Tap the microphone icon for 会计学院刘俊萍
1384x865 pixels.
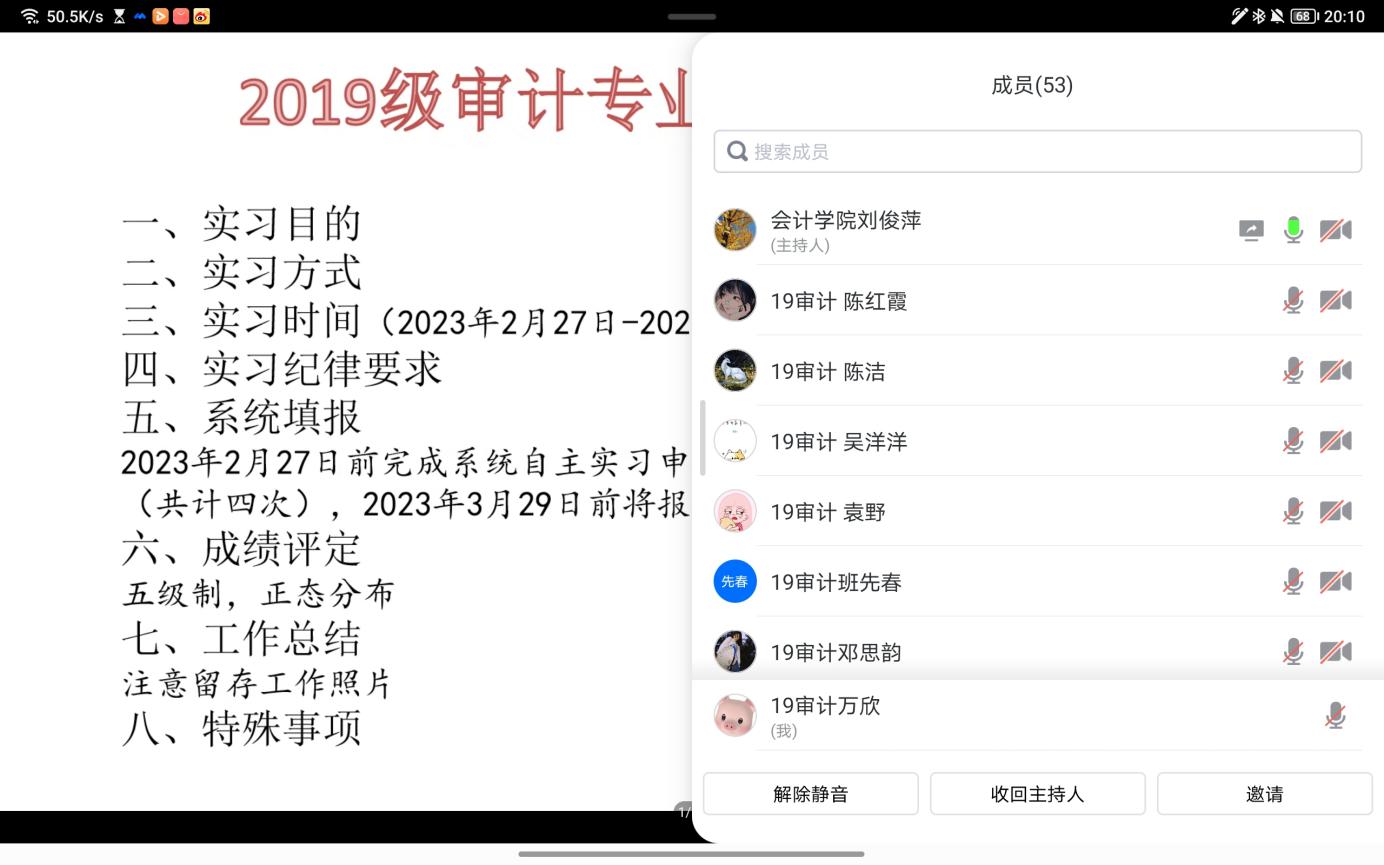[x=1293, y=230]
